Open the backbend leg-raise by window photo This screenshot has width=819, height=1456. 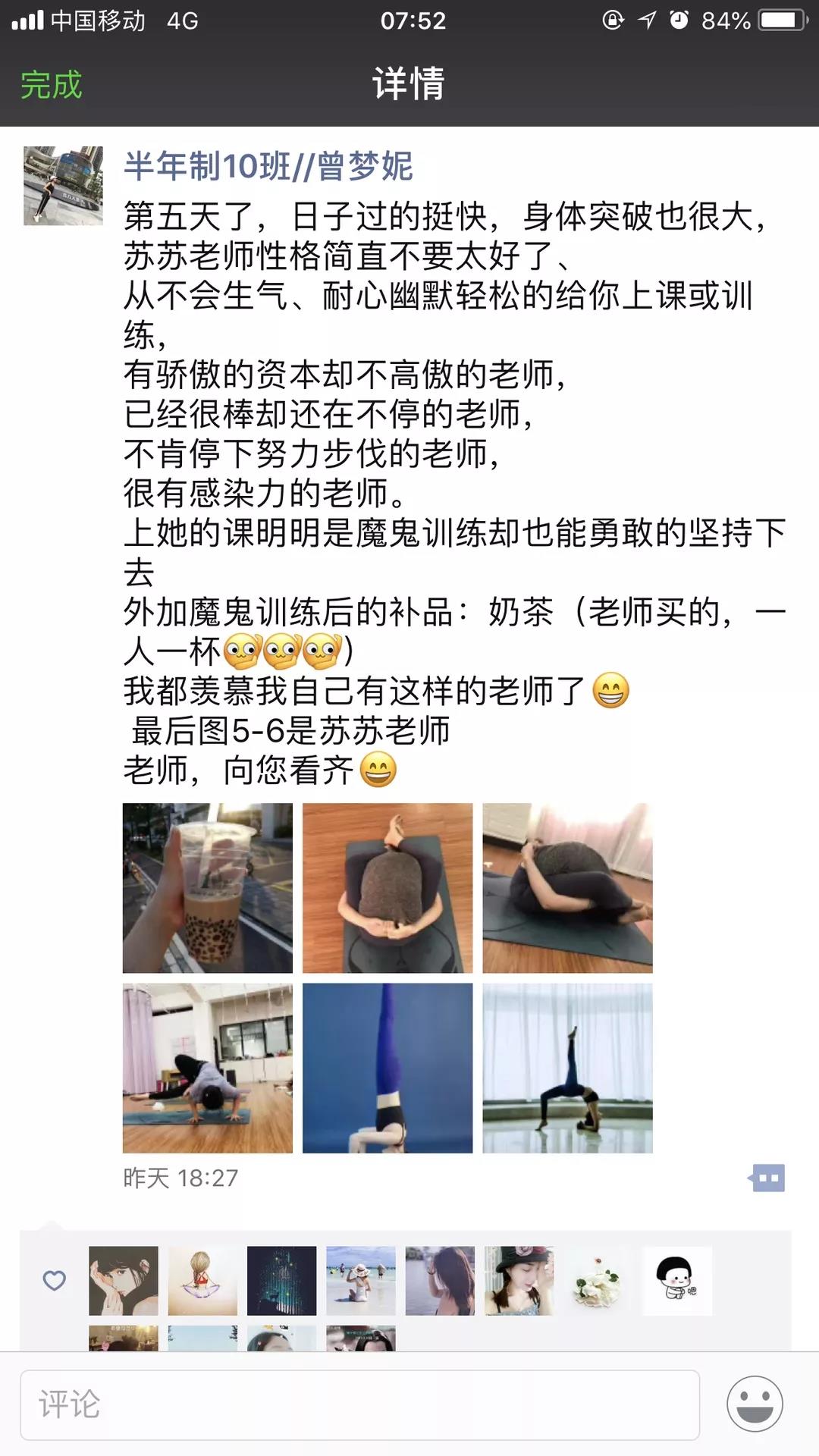click(x=567, y=1068)
